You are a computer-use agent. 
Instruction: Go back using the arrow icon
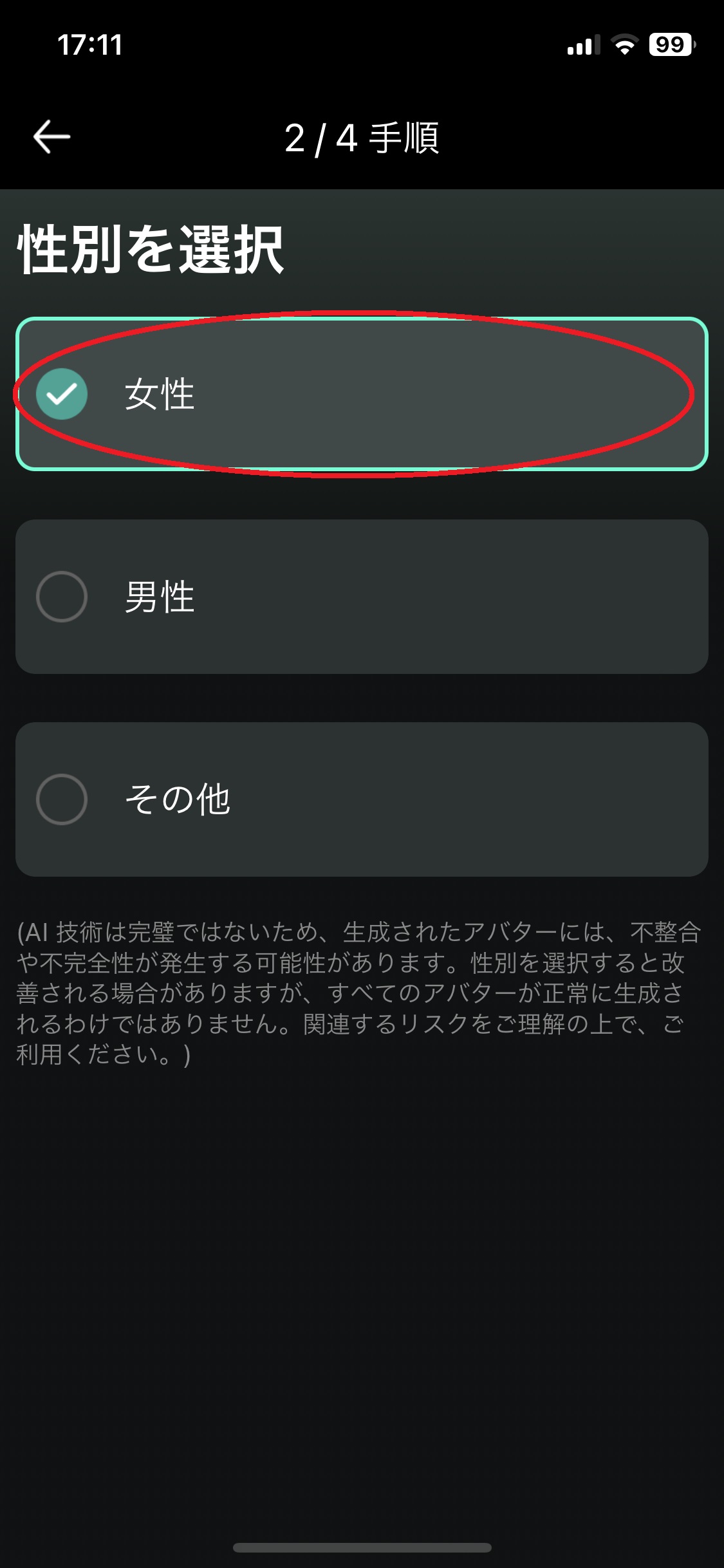(51, 136)
